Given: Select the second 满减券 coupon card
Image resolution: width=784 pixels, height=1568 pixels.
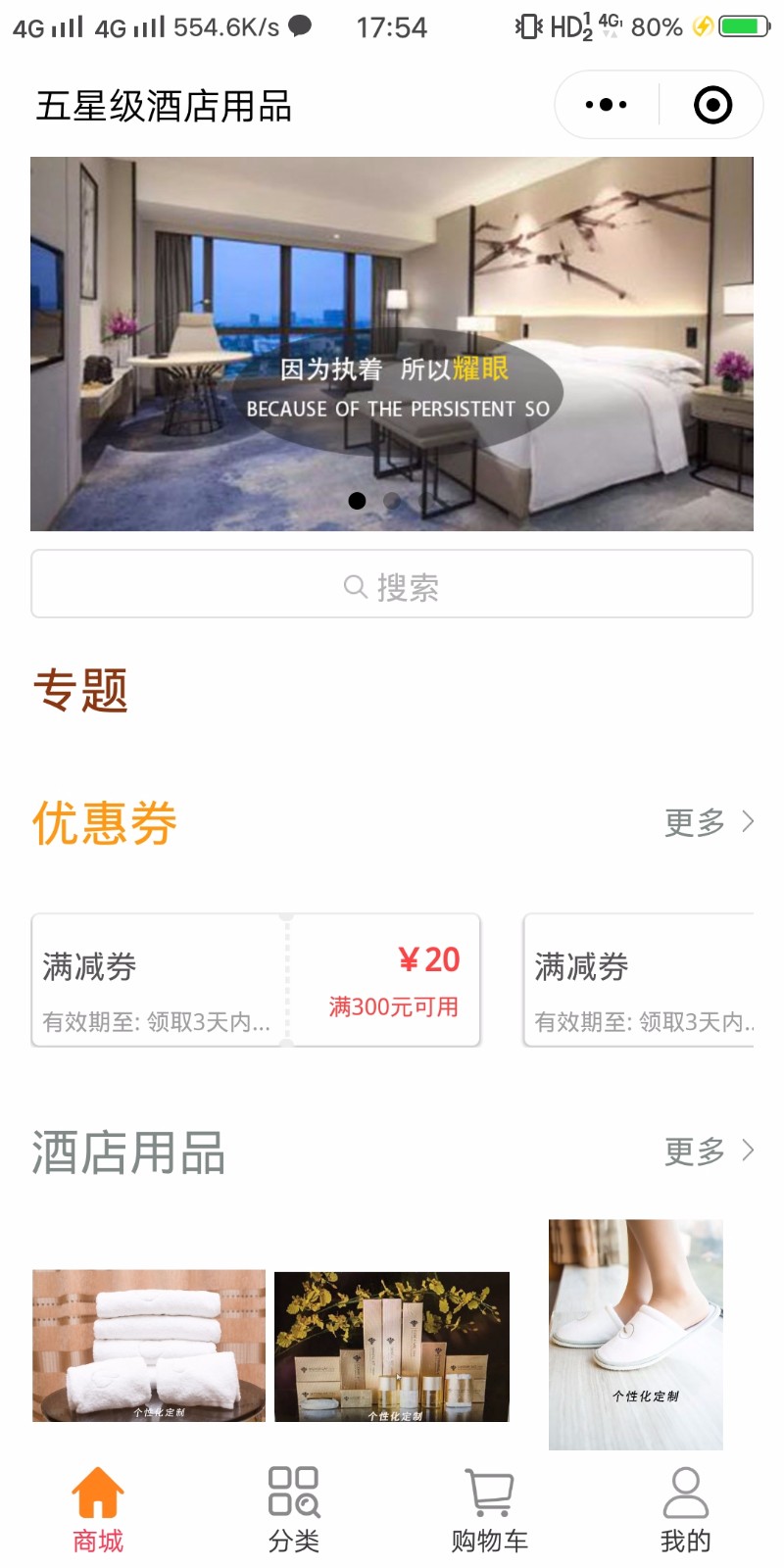Looking at the screenshot, I should (x=639, y=980).
